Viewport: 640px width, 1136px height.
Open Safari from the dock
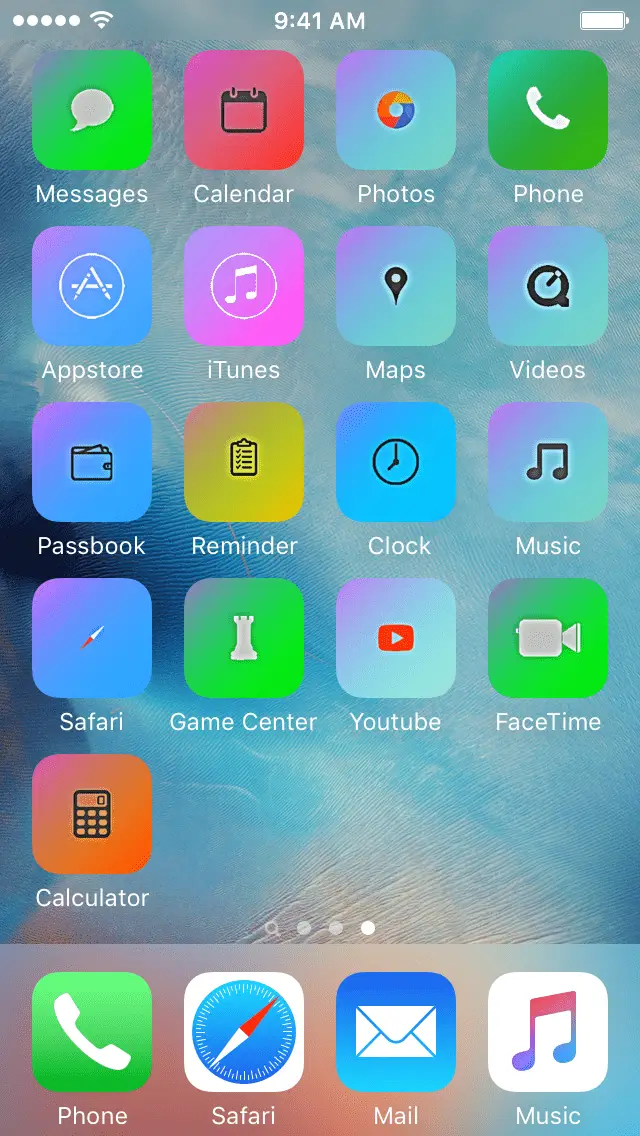point(244,1032)
